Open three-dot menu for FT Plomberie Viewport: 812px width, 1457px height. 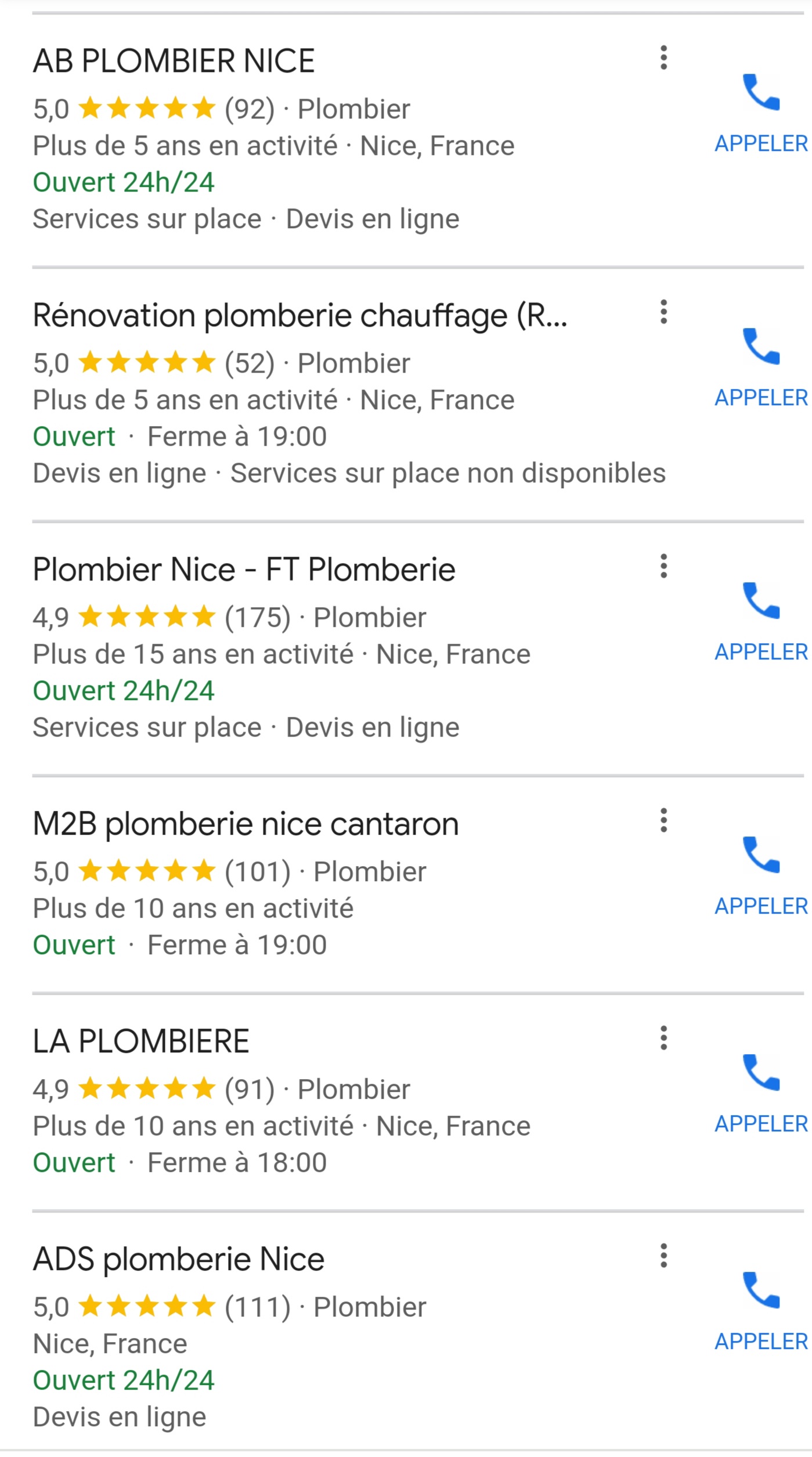point(663,567)
